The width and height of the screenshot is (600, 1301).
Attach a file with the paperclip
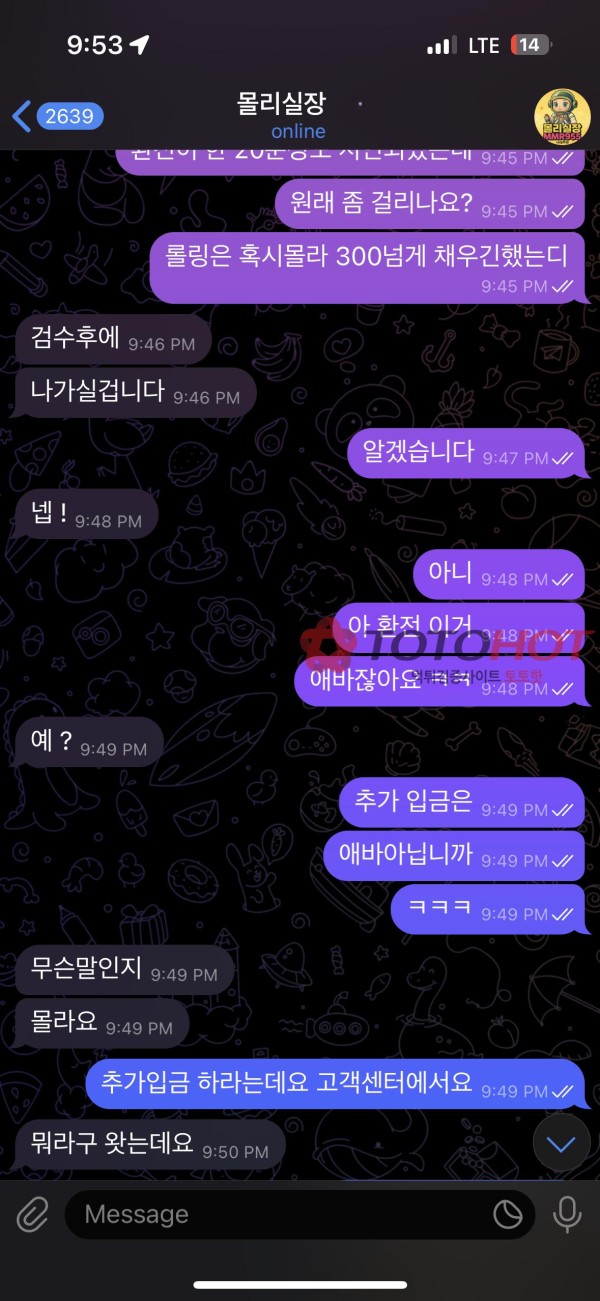pyautogui.click(x=33, y=1215)
